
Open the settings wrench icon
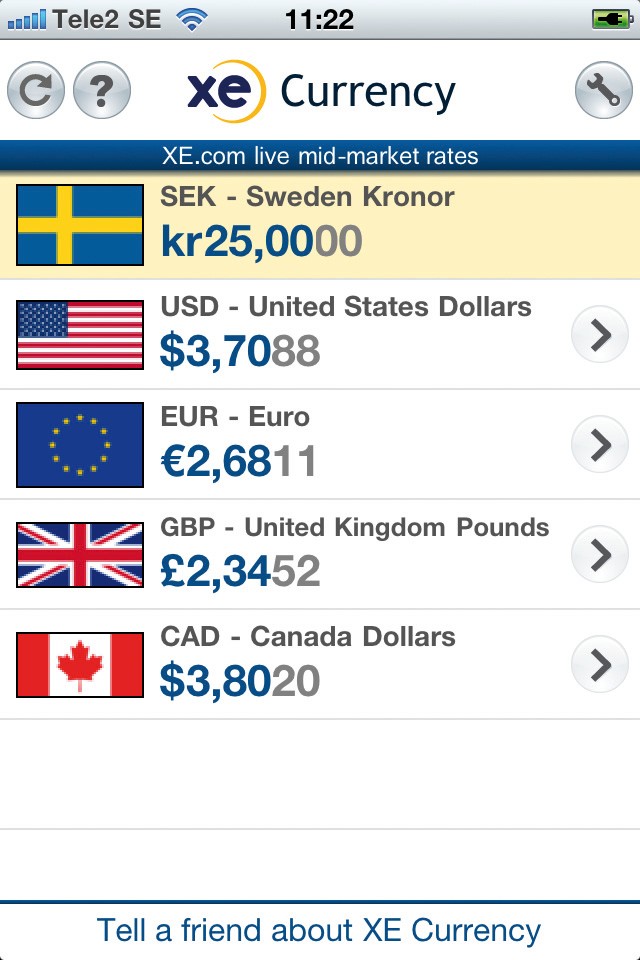pyautogui.click(x=603, y=91)
